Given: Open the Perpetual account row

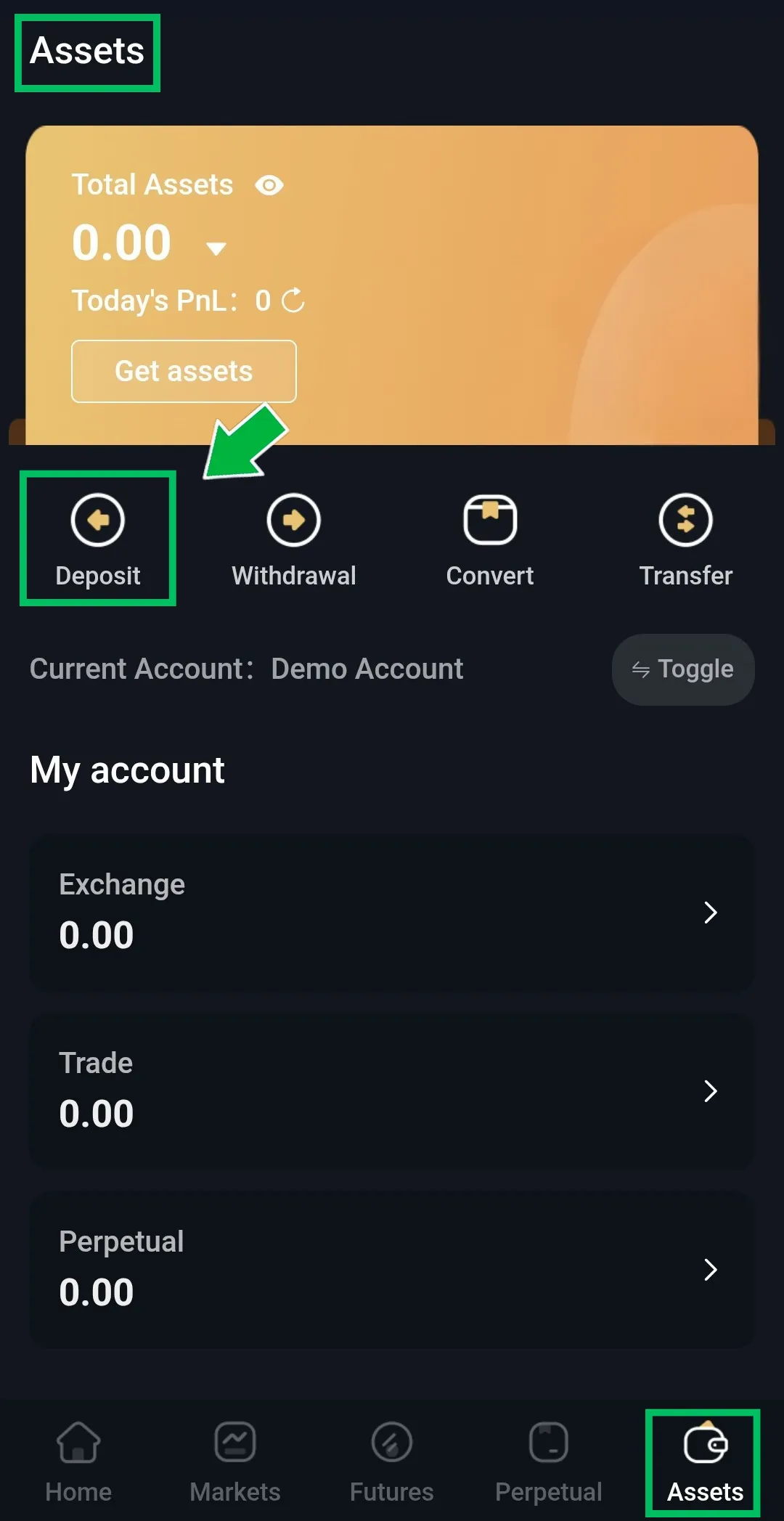Looking at the screenshot, I should [x=392, y=1269].
